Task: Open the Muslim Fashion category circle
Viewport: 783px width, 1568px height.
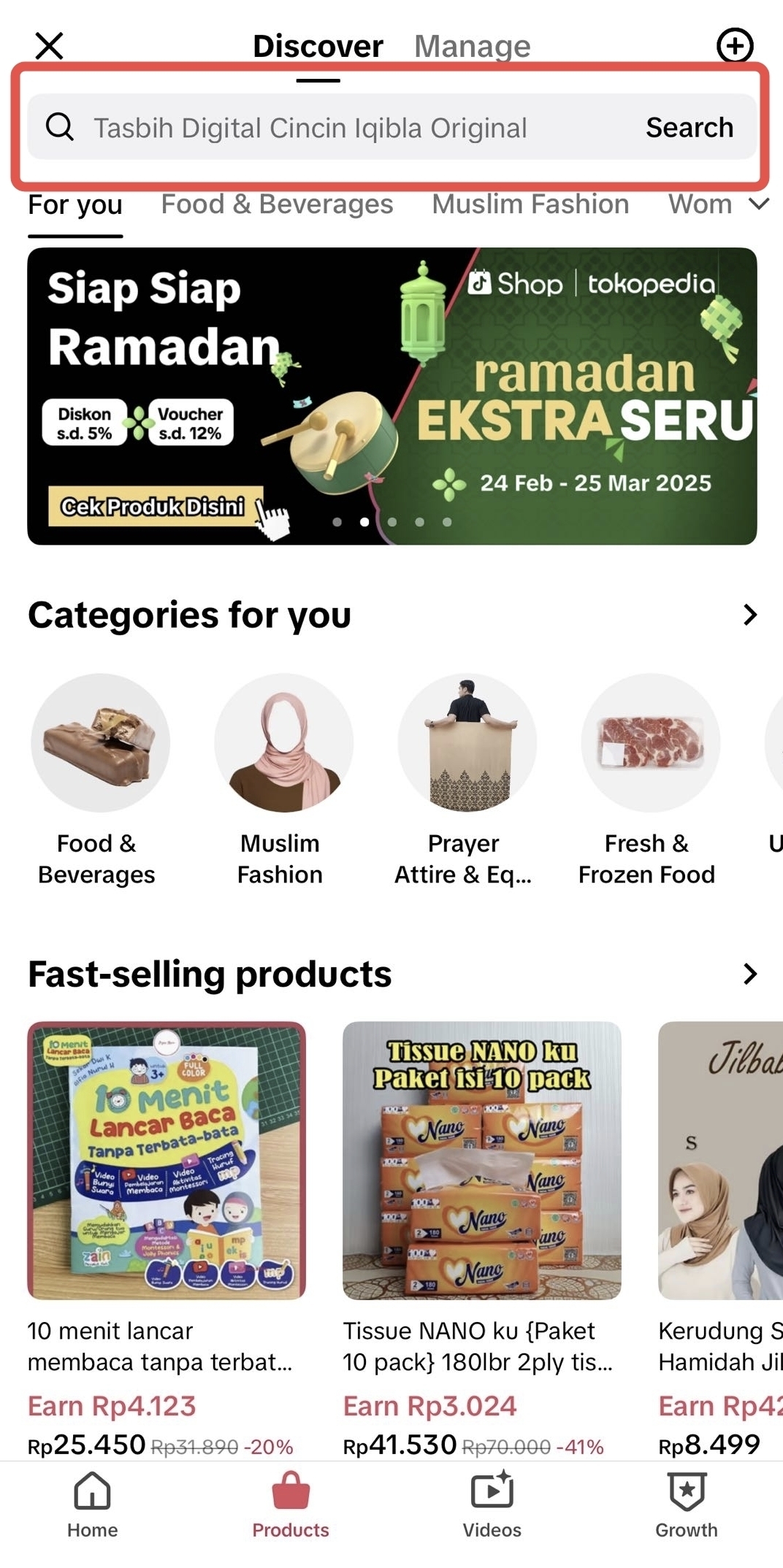Action: coord(283,743)
